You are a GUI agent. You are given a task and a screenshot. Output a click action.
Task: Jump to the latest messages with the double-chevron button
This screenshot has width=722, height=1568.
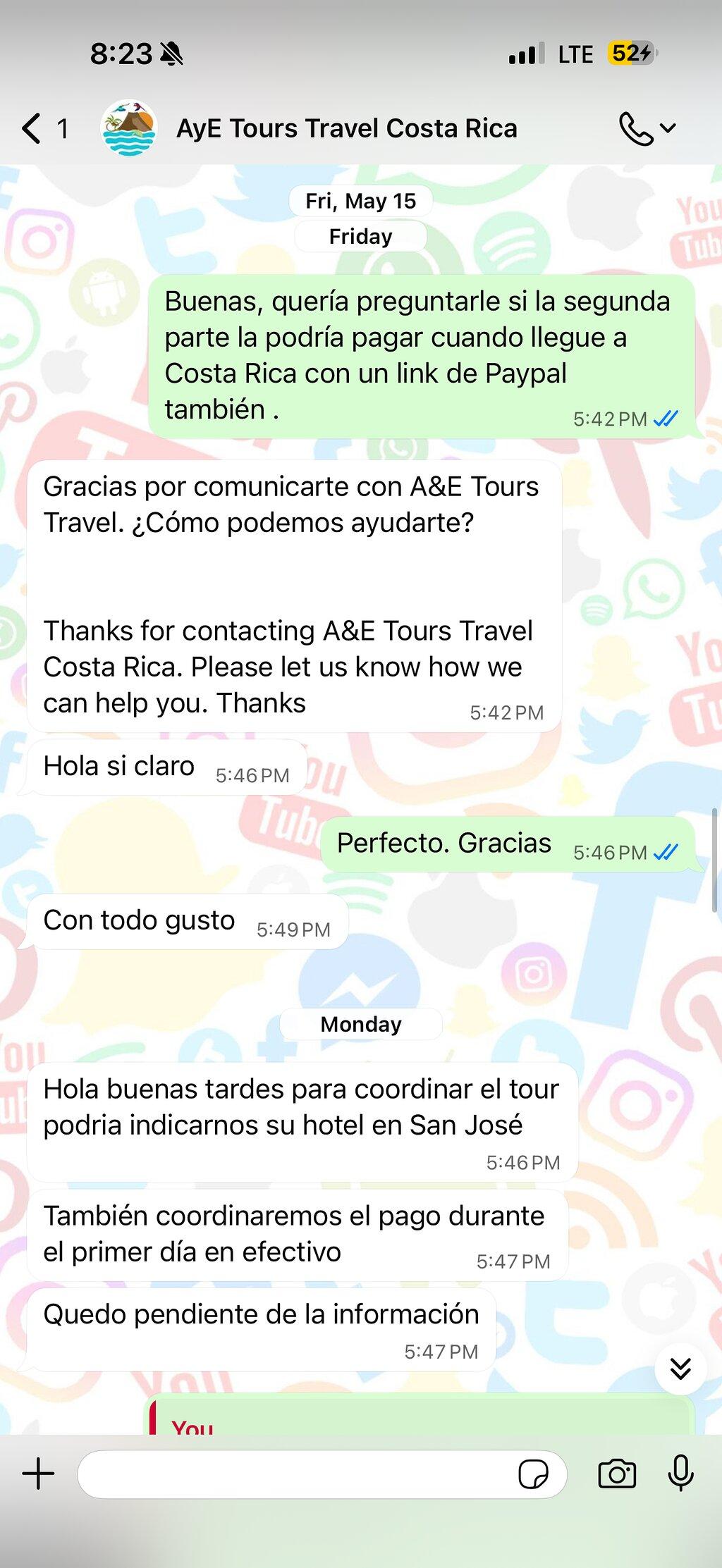click(680, 1369)
